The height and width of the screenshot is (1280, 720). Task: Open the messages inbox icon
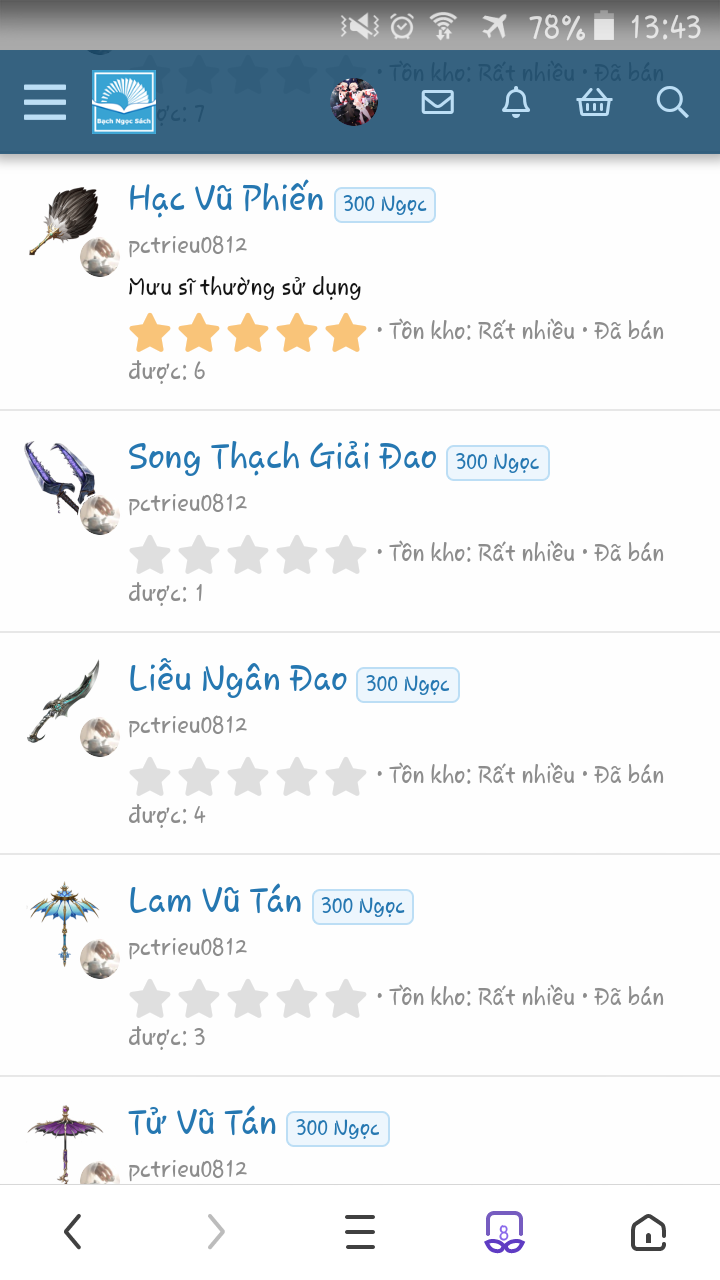click(437, 102)
